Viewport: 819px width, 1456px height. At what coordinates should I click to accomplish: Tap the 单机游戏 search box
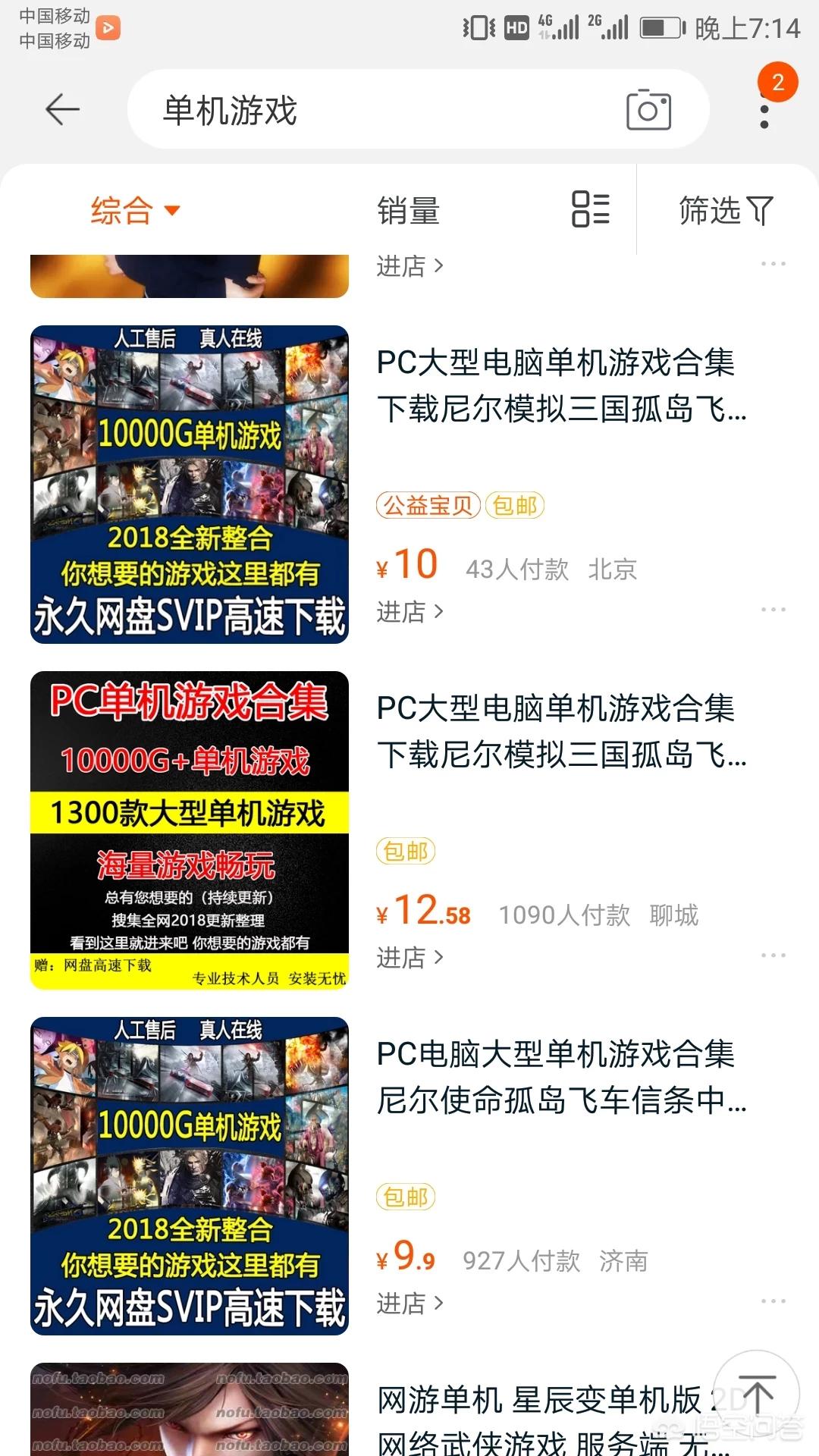click(364, 110)
